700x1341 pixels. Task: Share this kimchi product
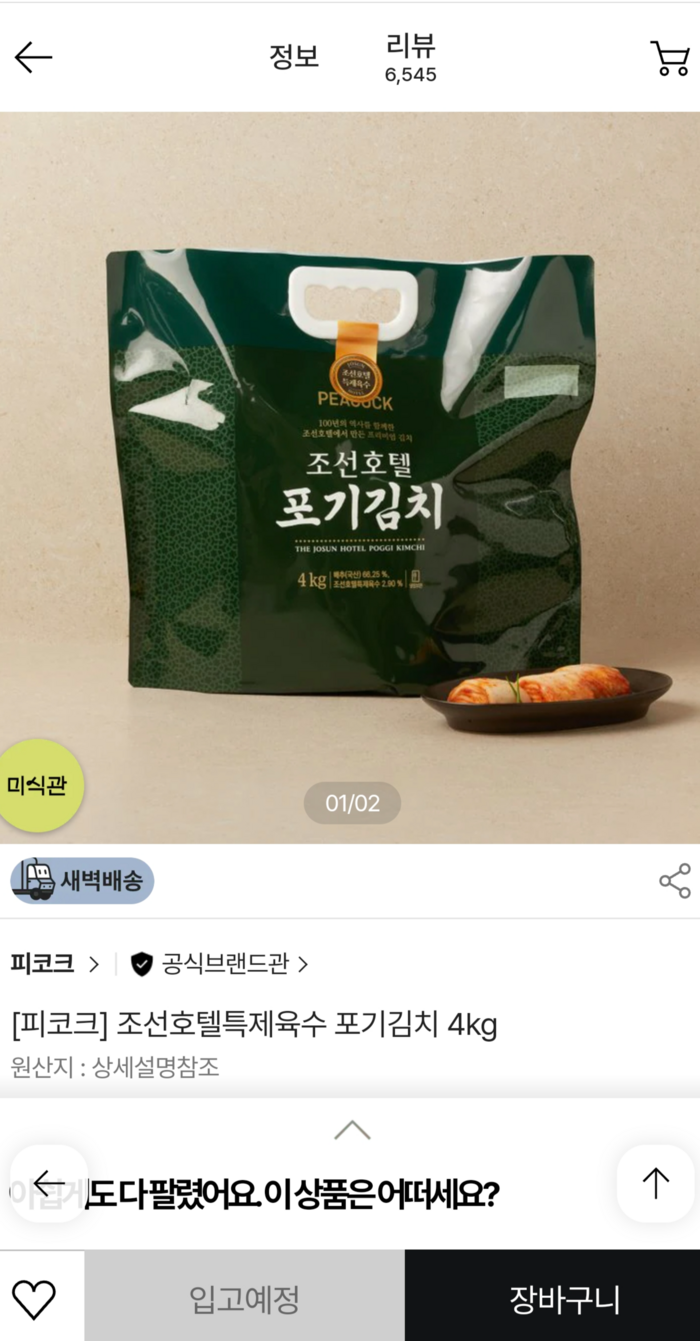(x=675, y=881)
